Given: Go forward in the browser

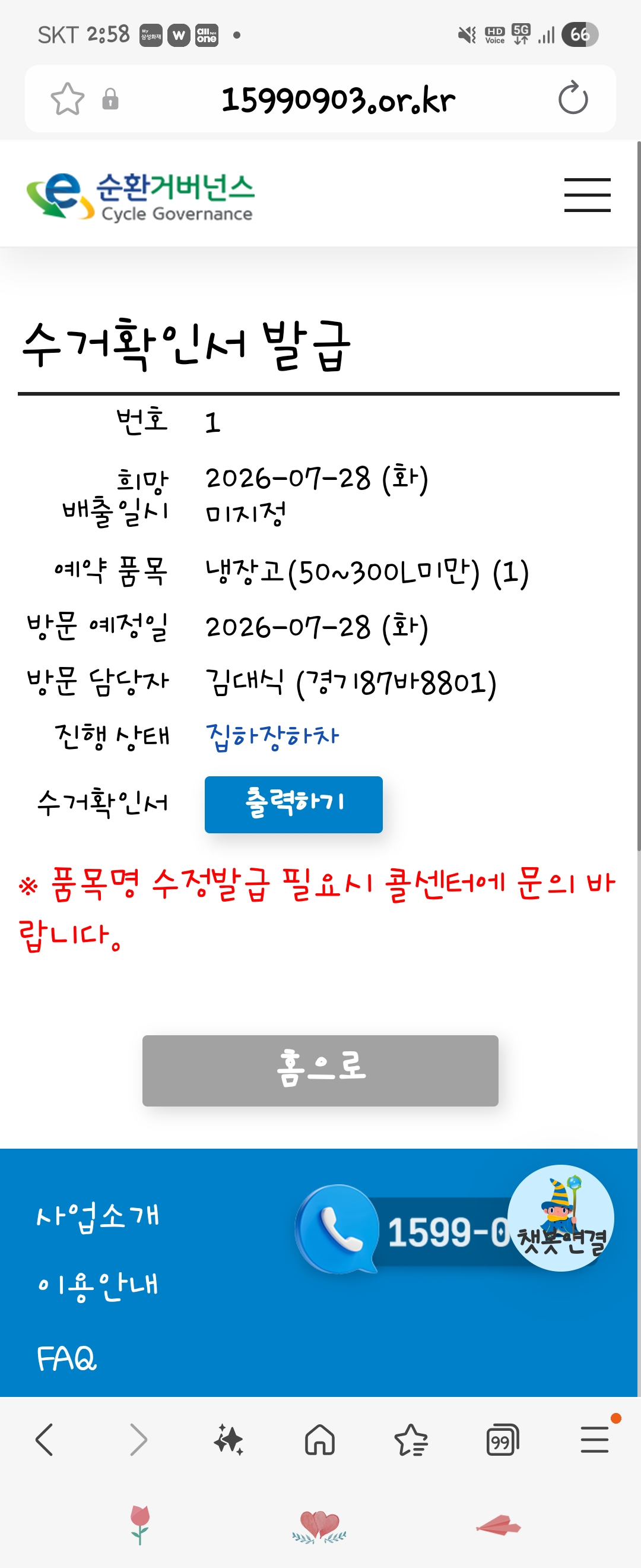Looking at the screenshot, I should tap(139, 1440).
